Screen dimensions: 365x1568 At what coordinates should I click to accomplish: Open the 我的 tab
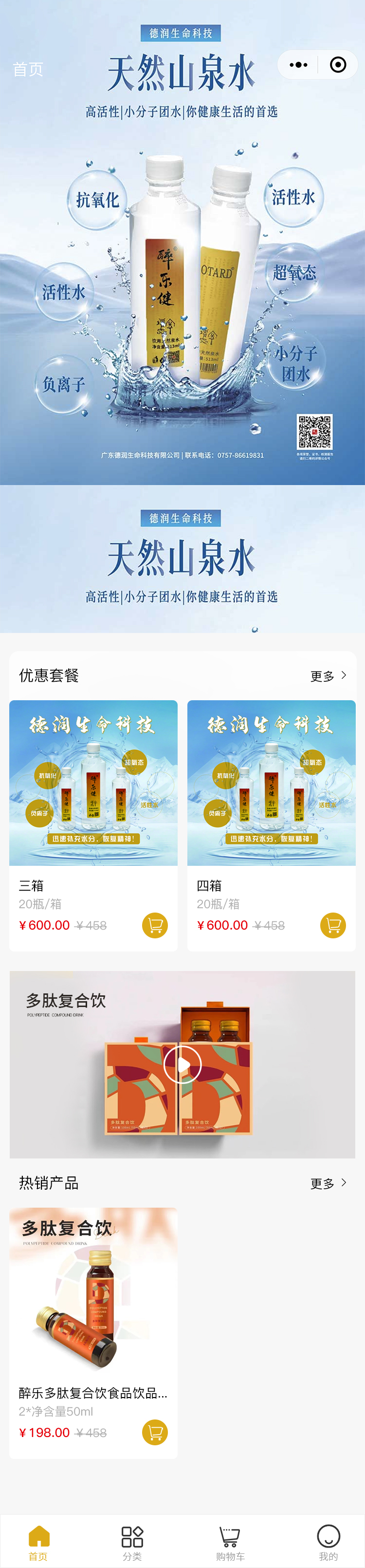pos(328,1542)
